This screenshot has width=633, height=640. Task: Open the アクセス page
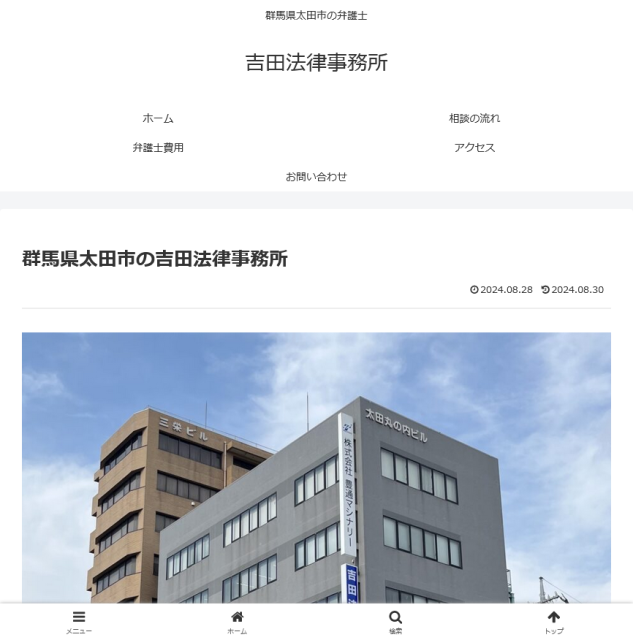474,147
